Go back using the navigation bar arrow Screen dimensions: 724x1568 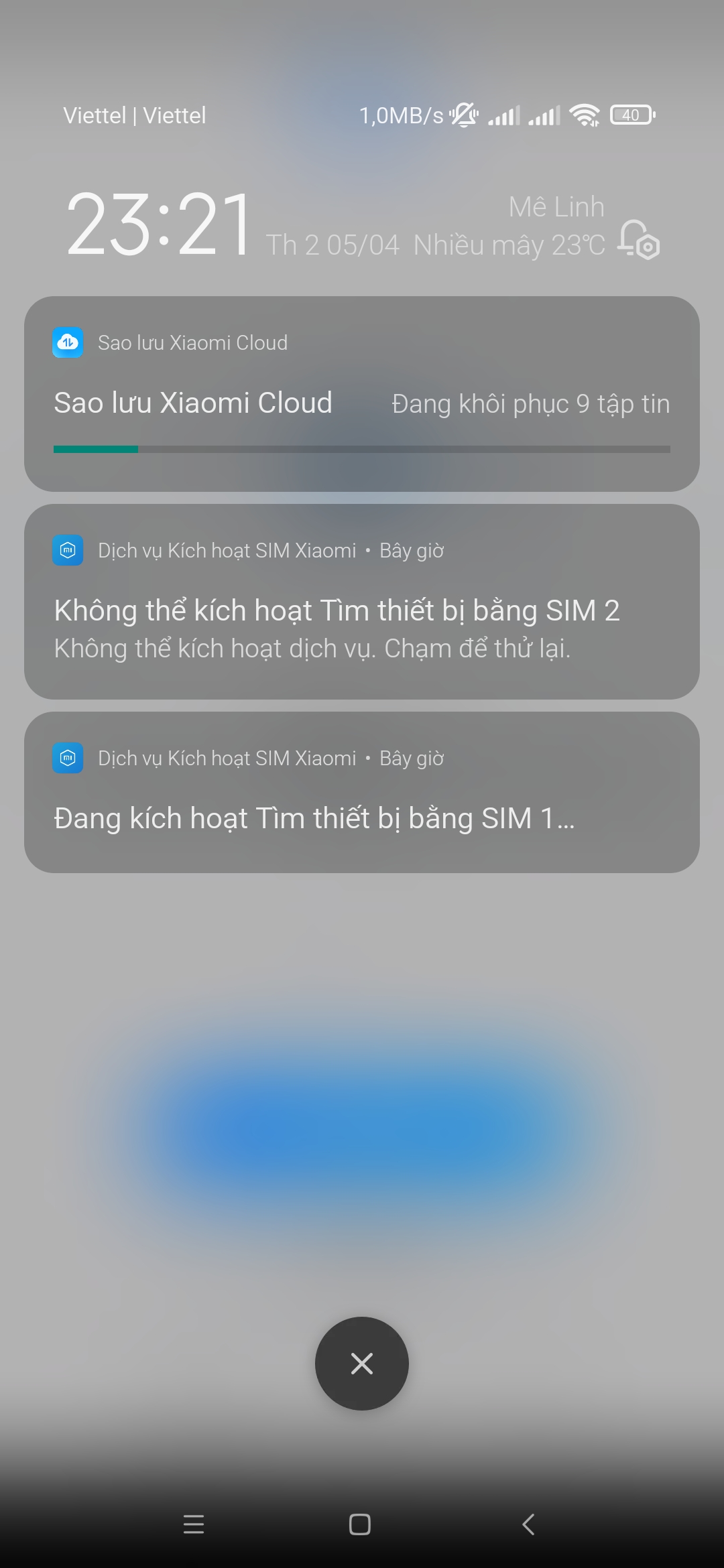[528, 1524]
